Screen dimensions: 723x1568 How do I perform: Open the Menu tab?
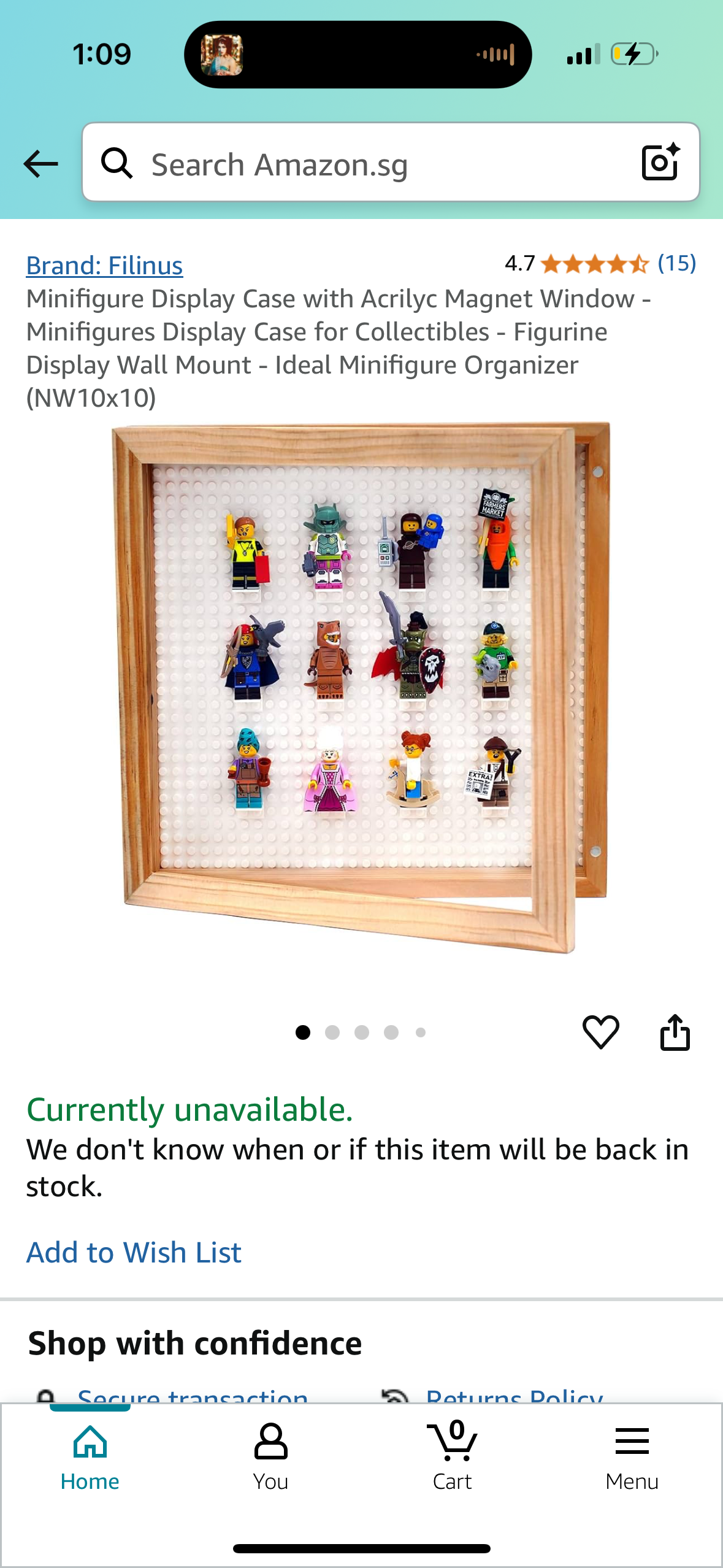tap(632, 1457)
